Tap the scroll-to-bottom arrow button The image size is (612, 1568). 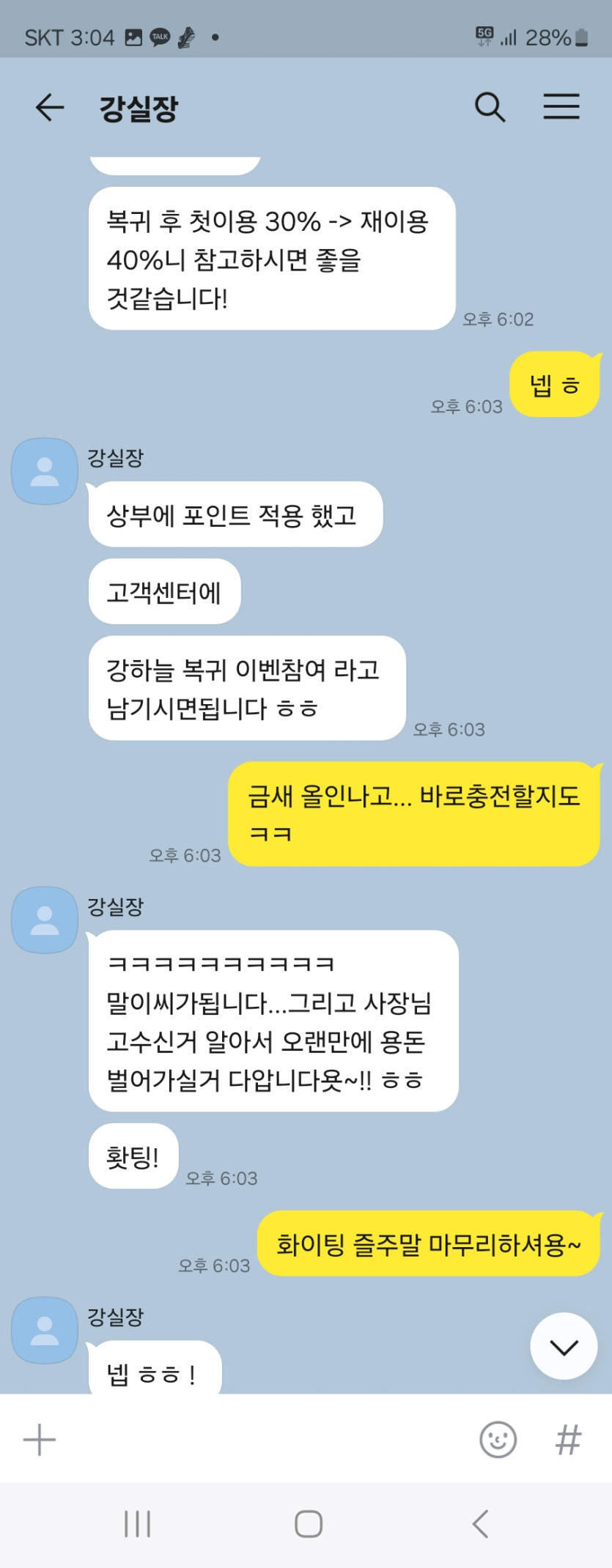click(563, 1347)
